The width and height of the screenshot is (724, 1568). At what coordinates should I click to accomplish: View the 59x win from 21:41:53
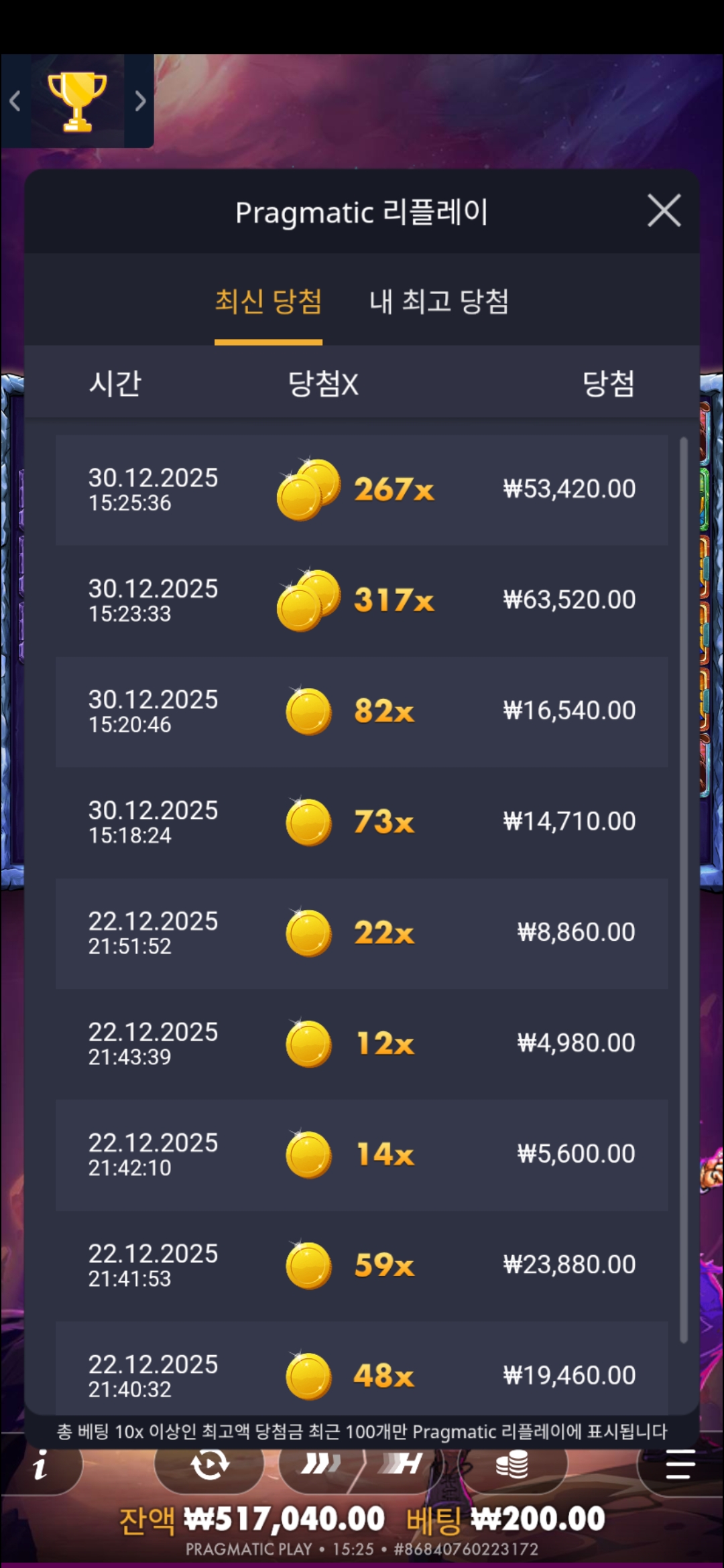tap(362, 1265)
